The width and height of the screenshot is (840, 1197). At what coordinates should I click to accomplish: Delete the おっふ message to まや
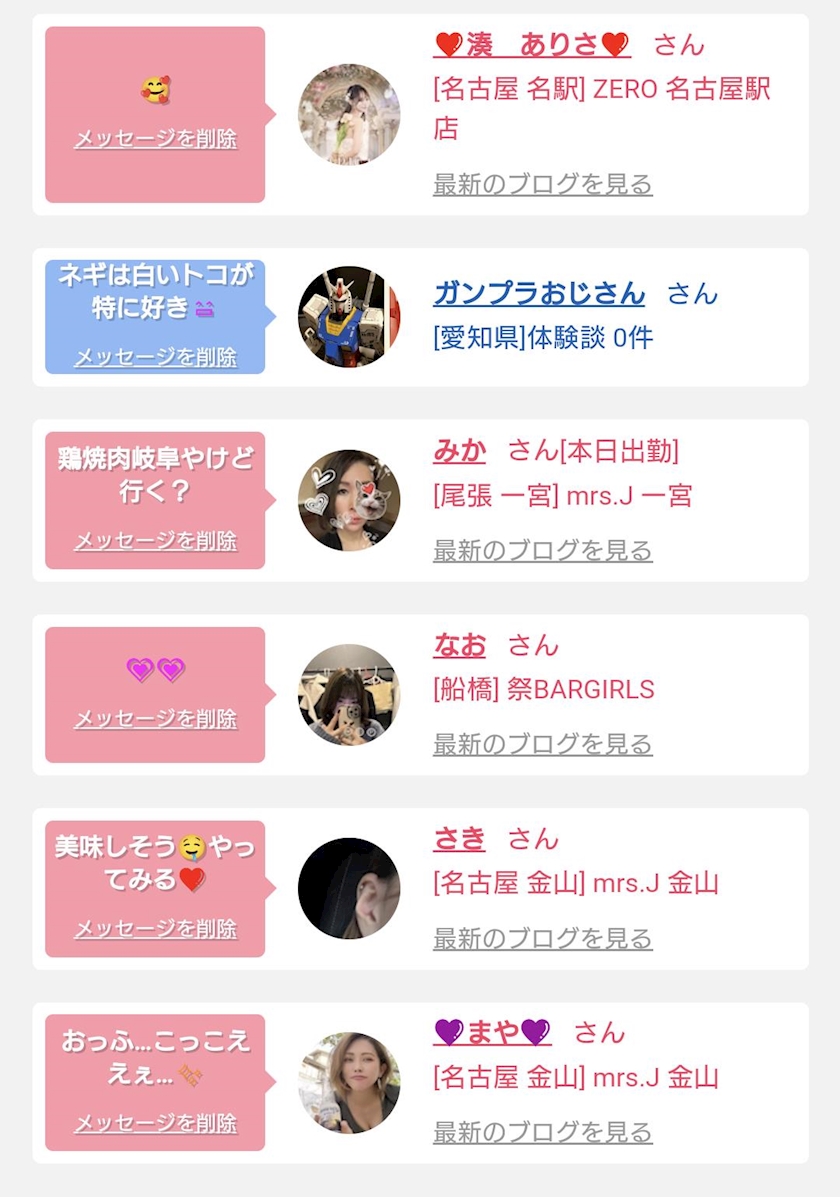(155, 1123)
